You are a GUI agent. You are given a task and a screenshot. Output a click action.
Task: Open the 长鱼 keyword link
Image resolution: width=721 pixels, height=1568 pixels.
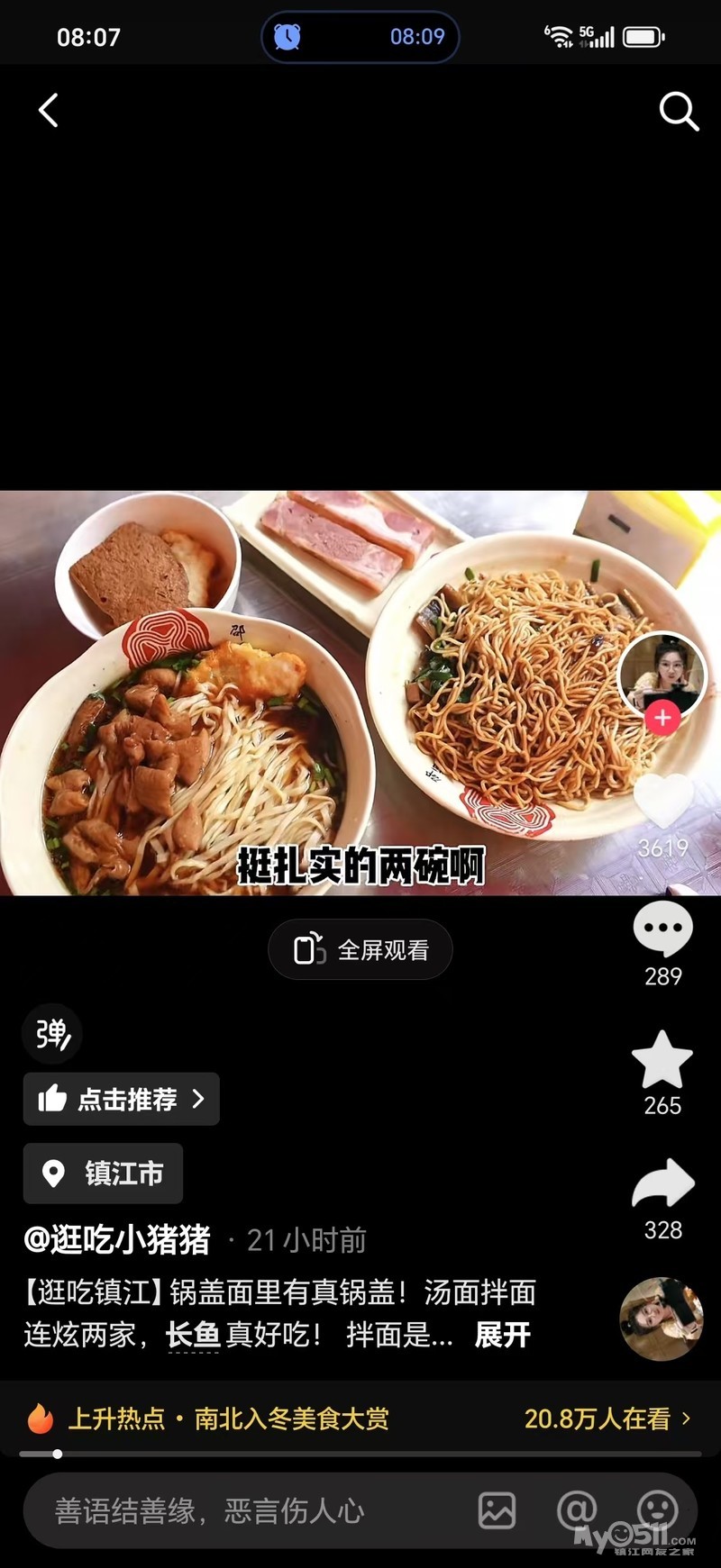pos(193,1335)
